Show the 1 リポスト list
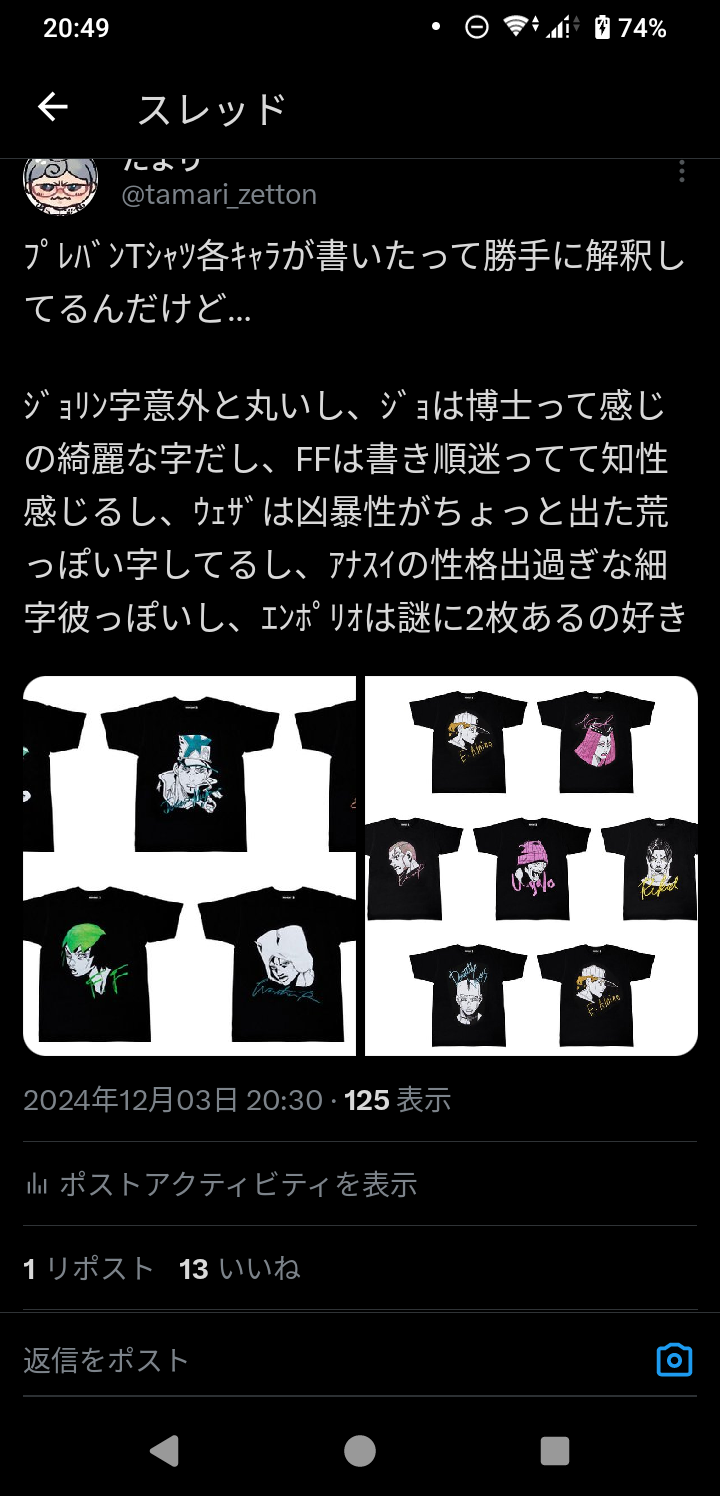This screenshot has height=1496, width=720. click(89, 1269)
